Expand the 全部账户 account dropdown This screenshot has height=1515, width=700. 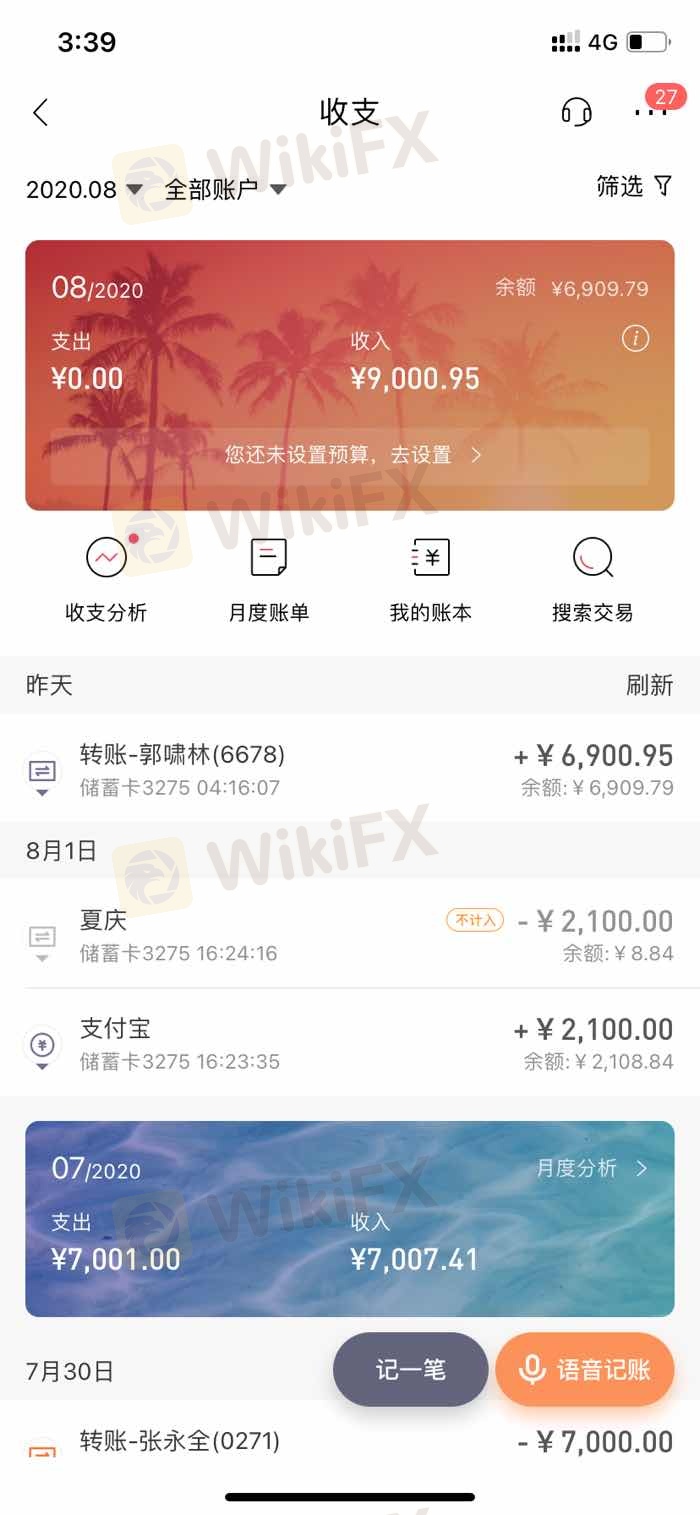coord(225,189)
